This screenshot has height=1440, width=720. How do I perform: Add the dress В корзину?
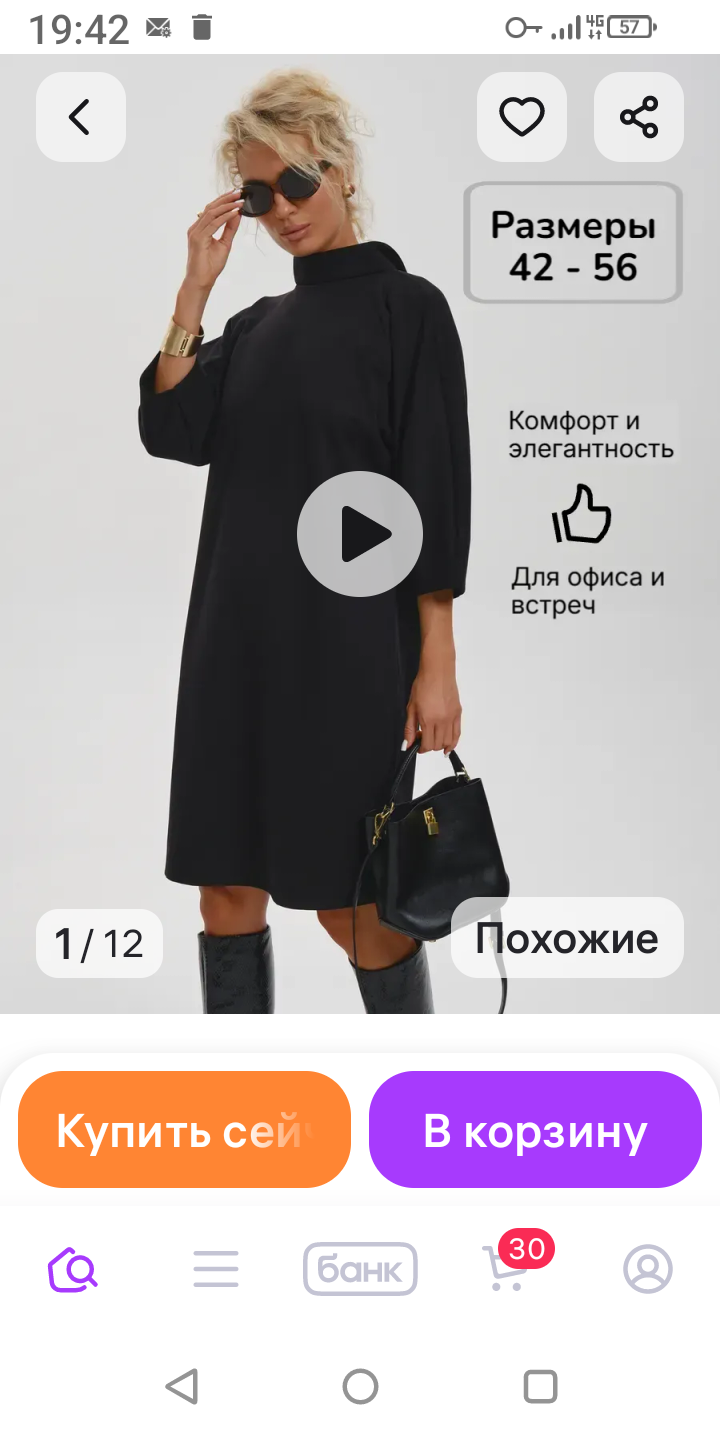(x=535, y=1130)
